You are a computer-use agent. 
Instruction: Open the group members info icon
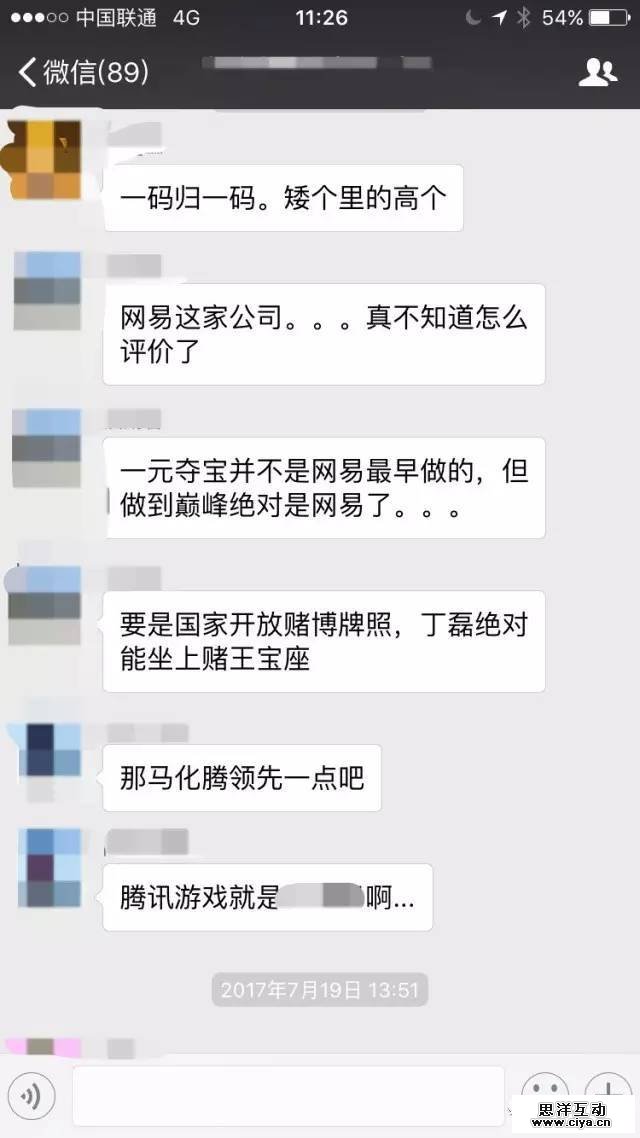tap(598, 72)
